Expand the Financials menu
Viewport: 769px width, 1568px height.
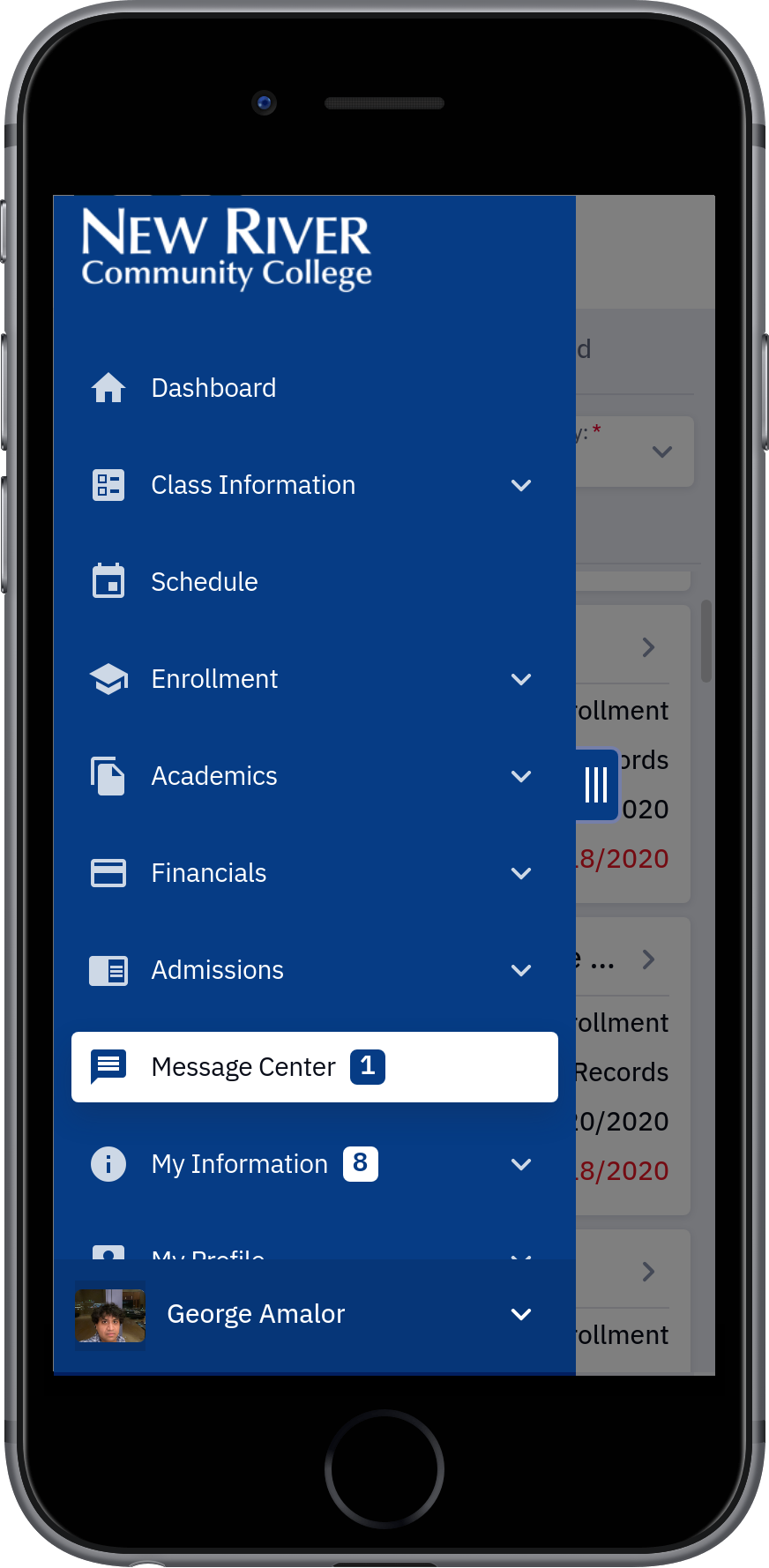[314, 873]
